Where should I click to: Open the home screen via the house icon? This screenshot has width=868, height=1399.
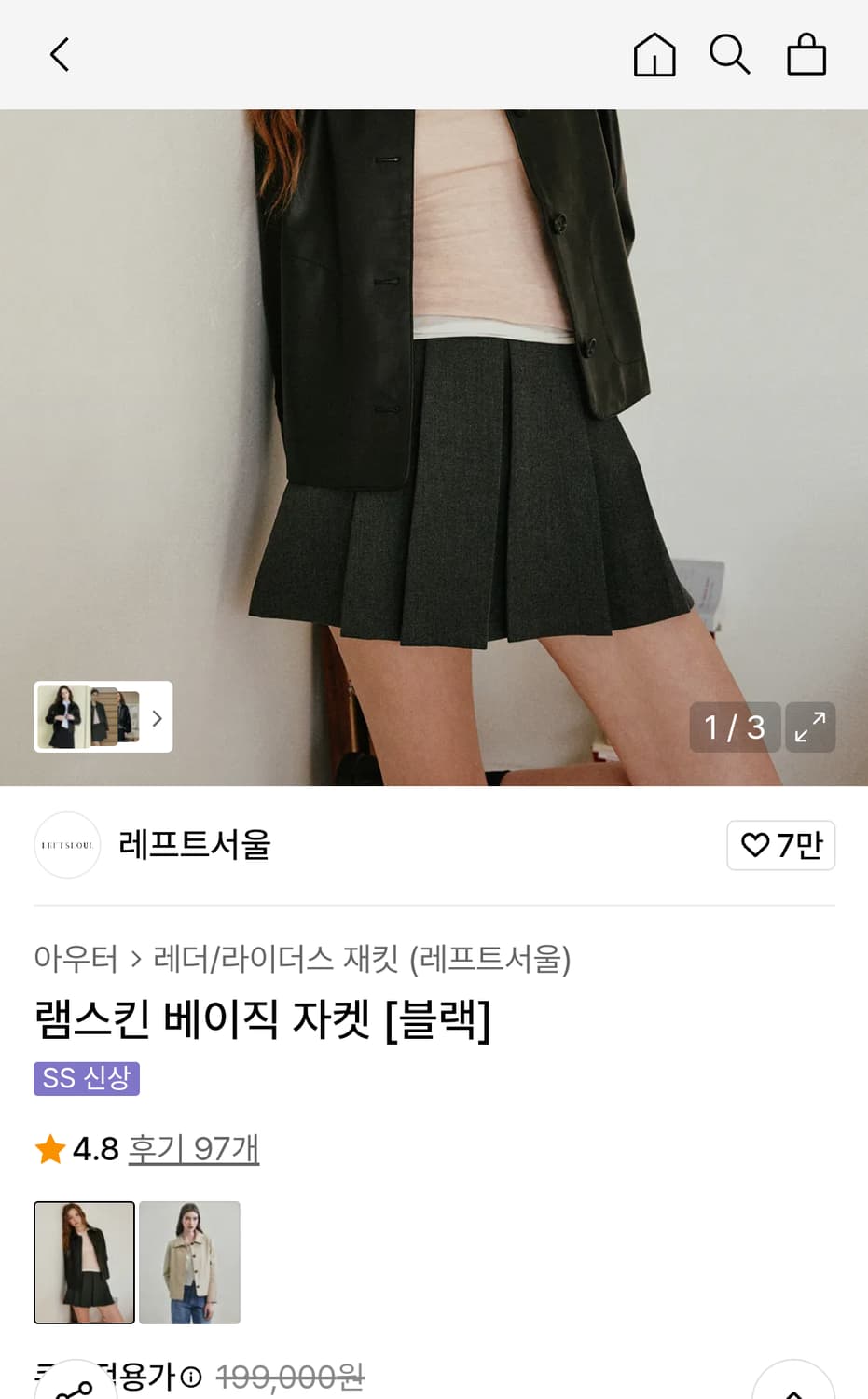point(654,54)
